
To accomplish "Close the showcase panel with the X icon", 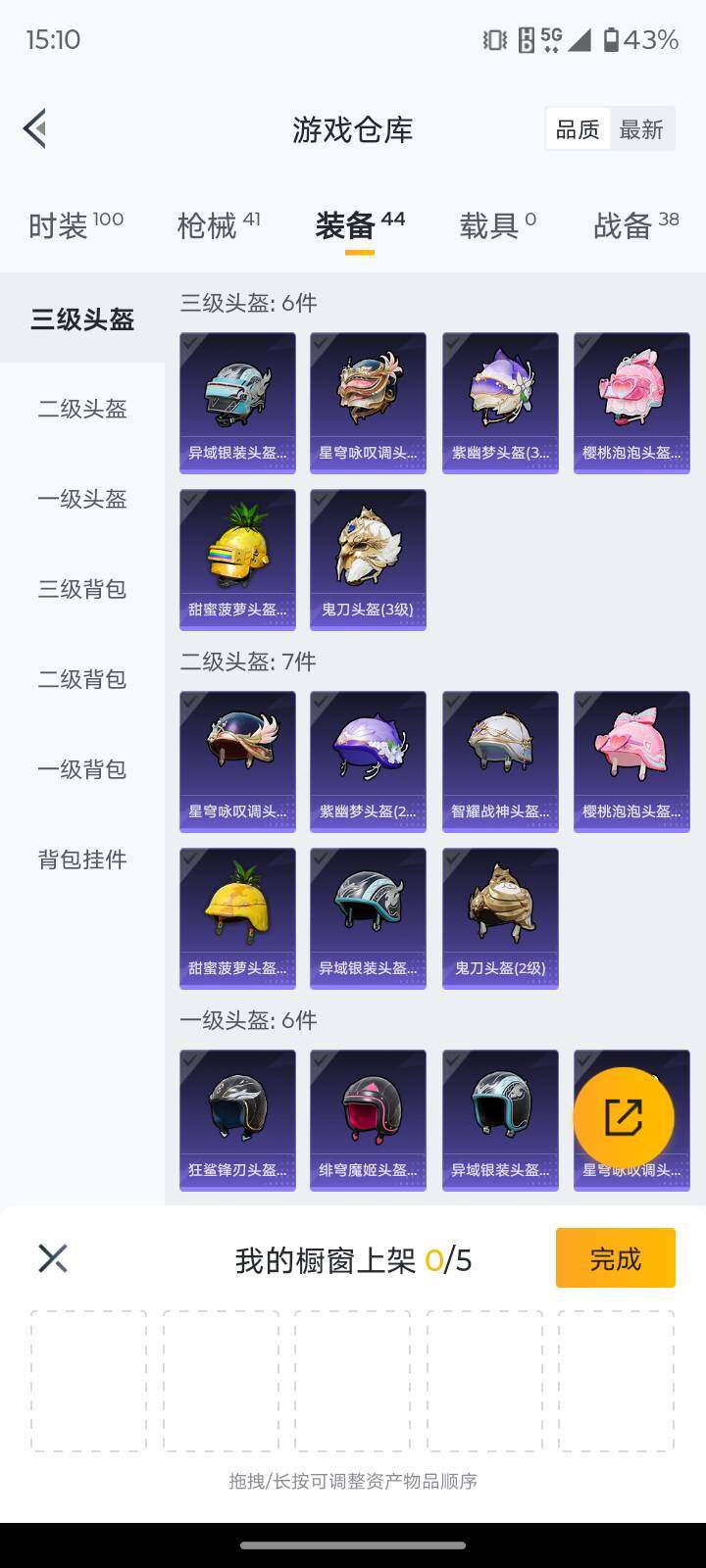I will (x=51, y=1258).
